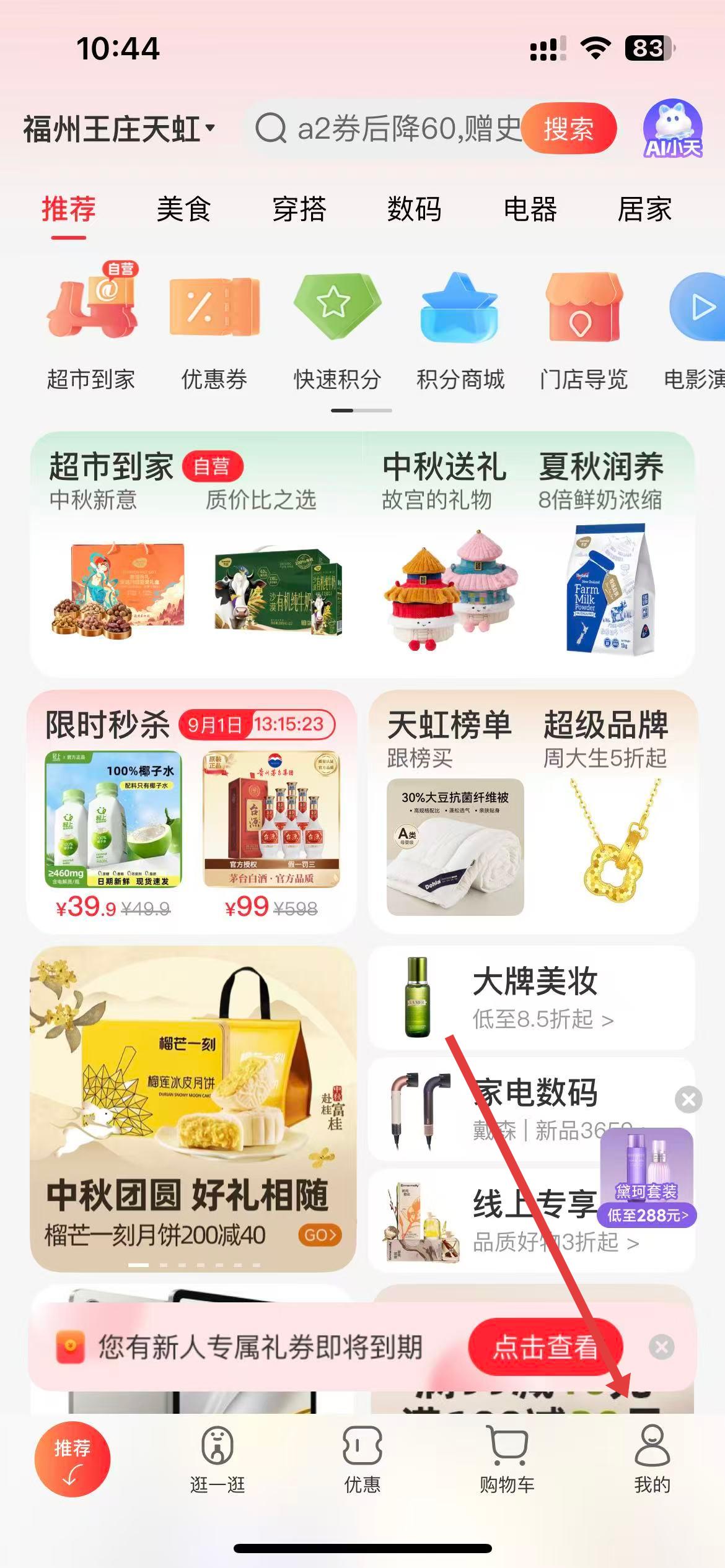Open the 大牌美妆 beauty deals card
Viewport: 725px width, 1568px height.
point(532,998)
